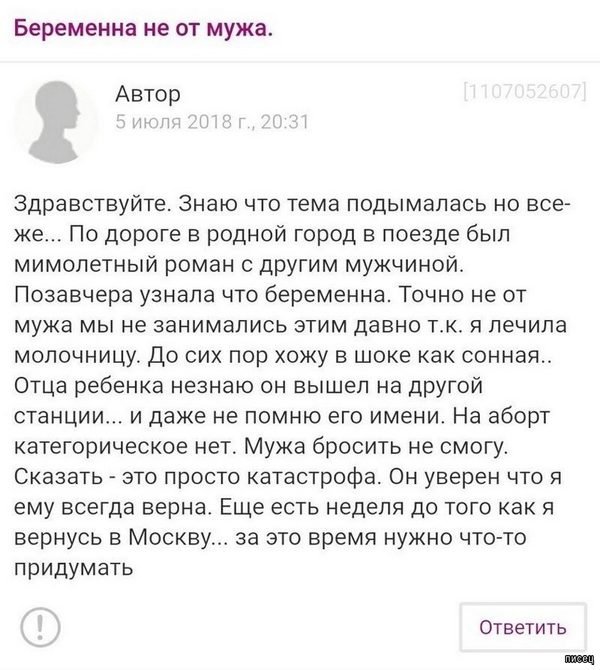The image size is (600, 670).
Task: Open the post ID link 1107052607
Action: click(523, 96)
